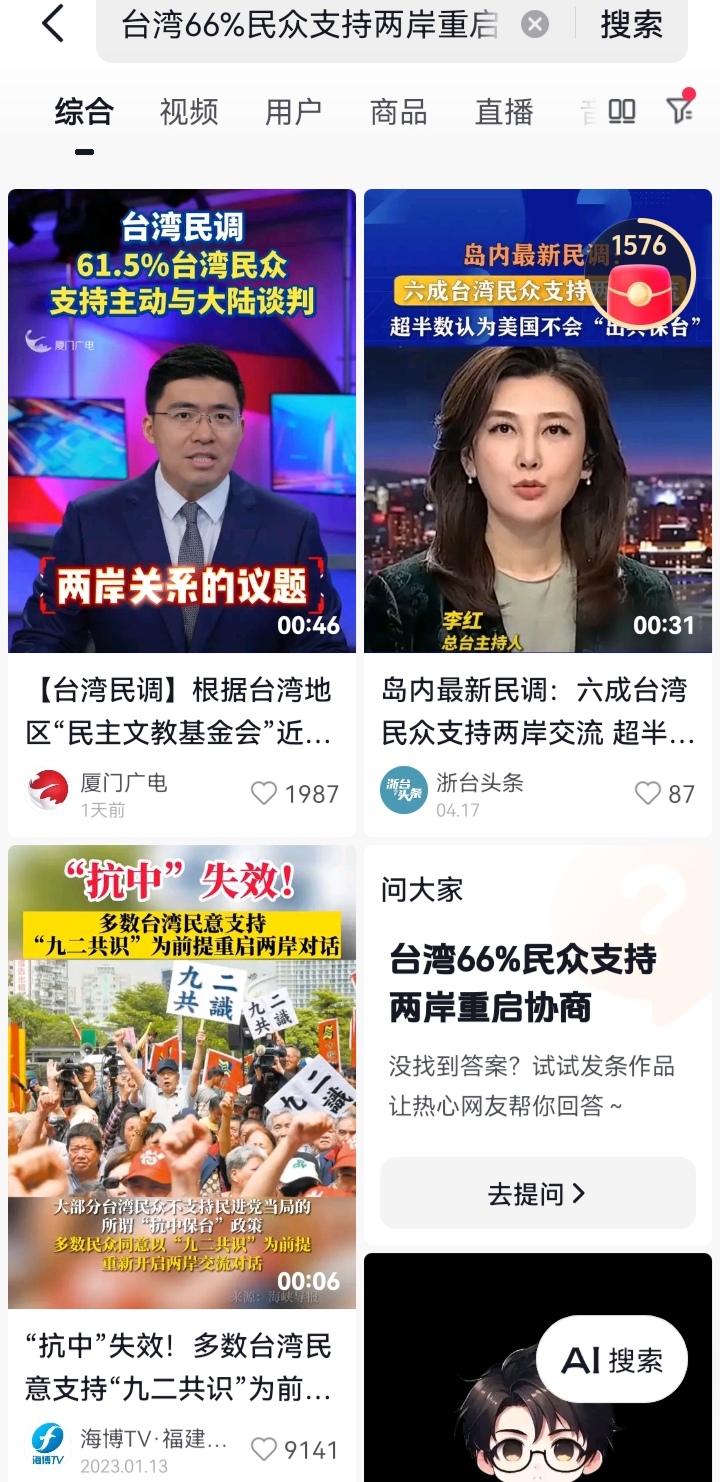Open the 台湾民调 61.5% video

click(x=182, y=421)
